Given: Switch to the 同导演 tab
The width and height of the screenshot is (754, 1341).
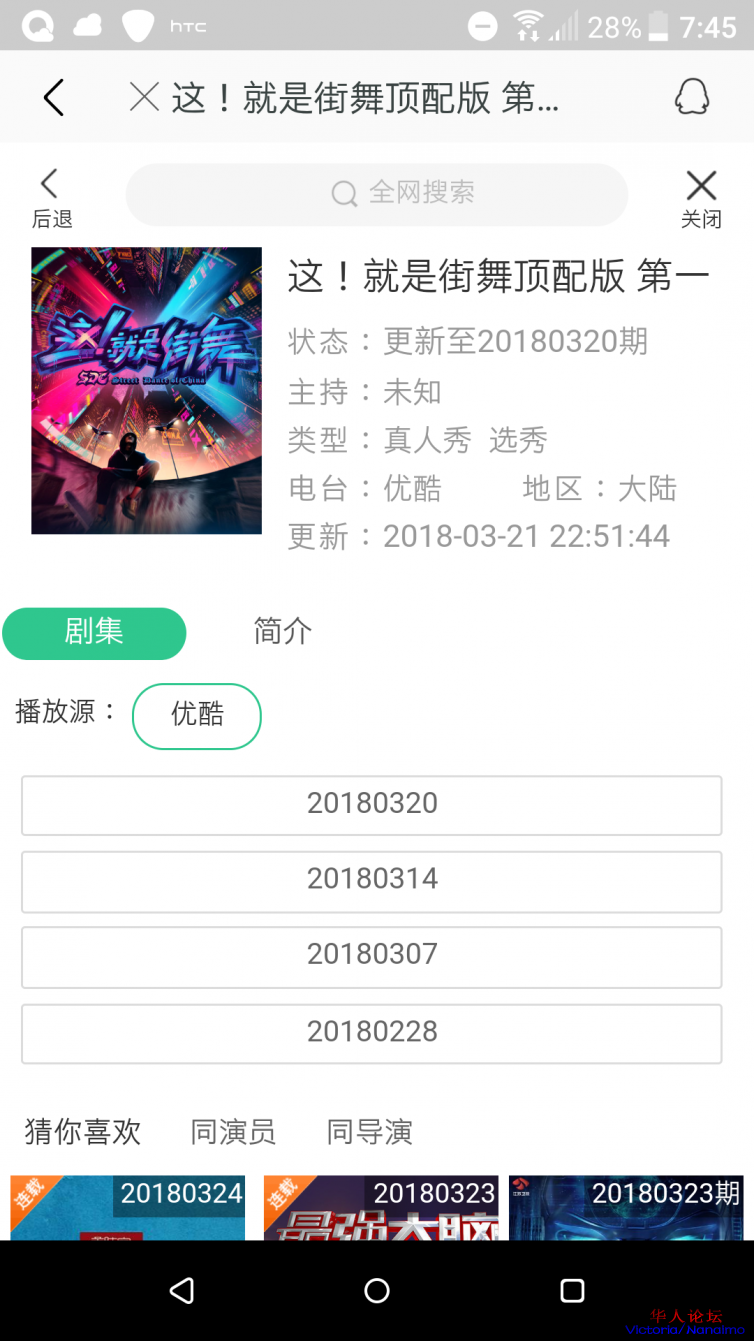Looking at the screenshot, I should 369,1132.
